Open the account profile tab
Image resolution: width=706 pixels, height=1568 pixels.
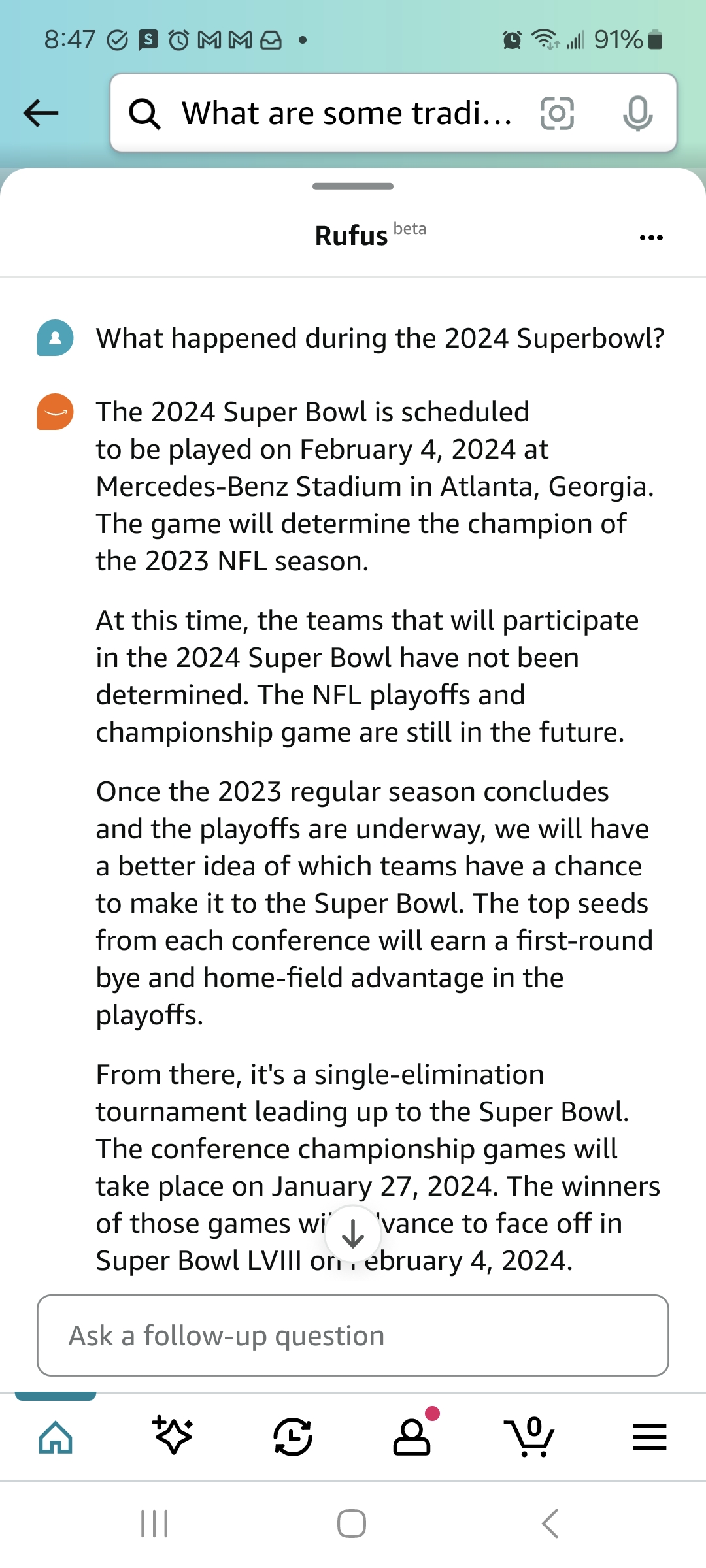(x=412, y=1437)
